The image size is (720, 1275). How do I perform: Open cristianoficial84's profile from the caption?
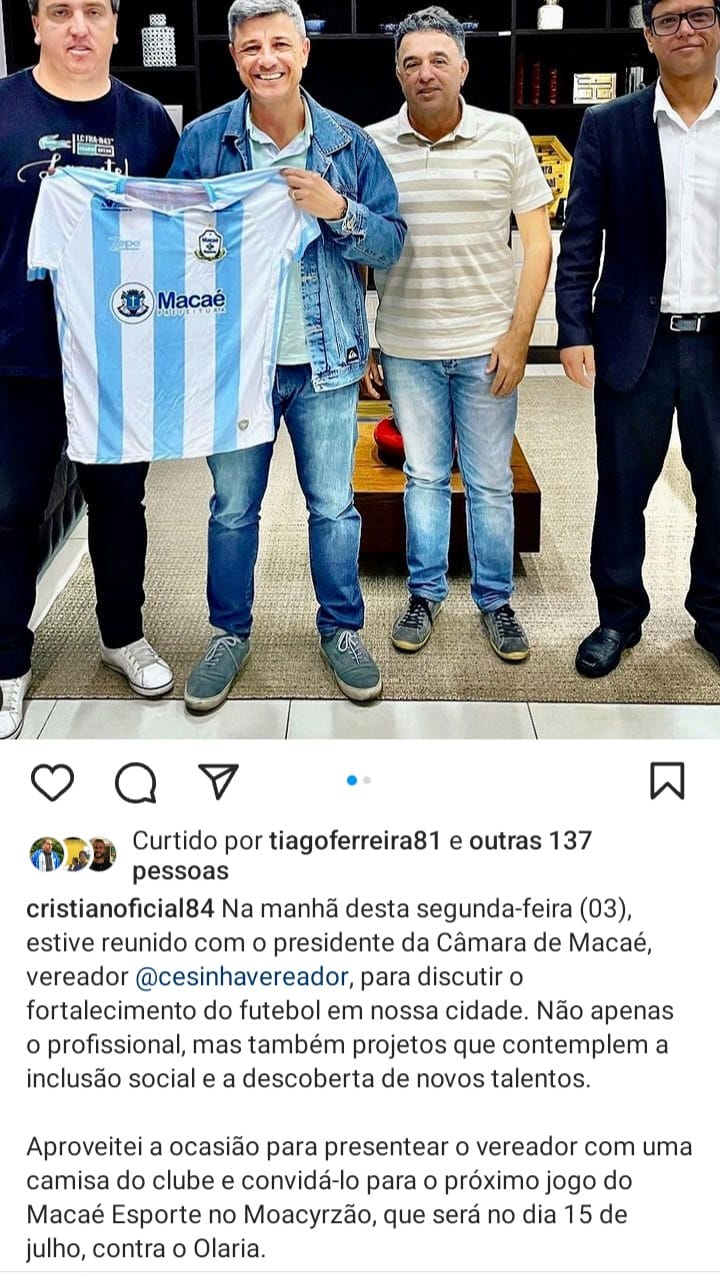click(x=120, y=910)
